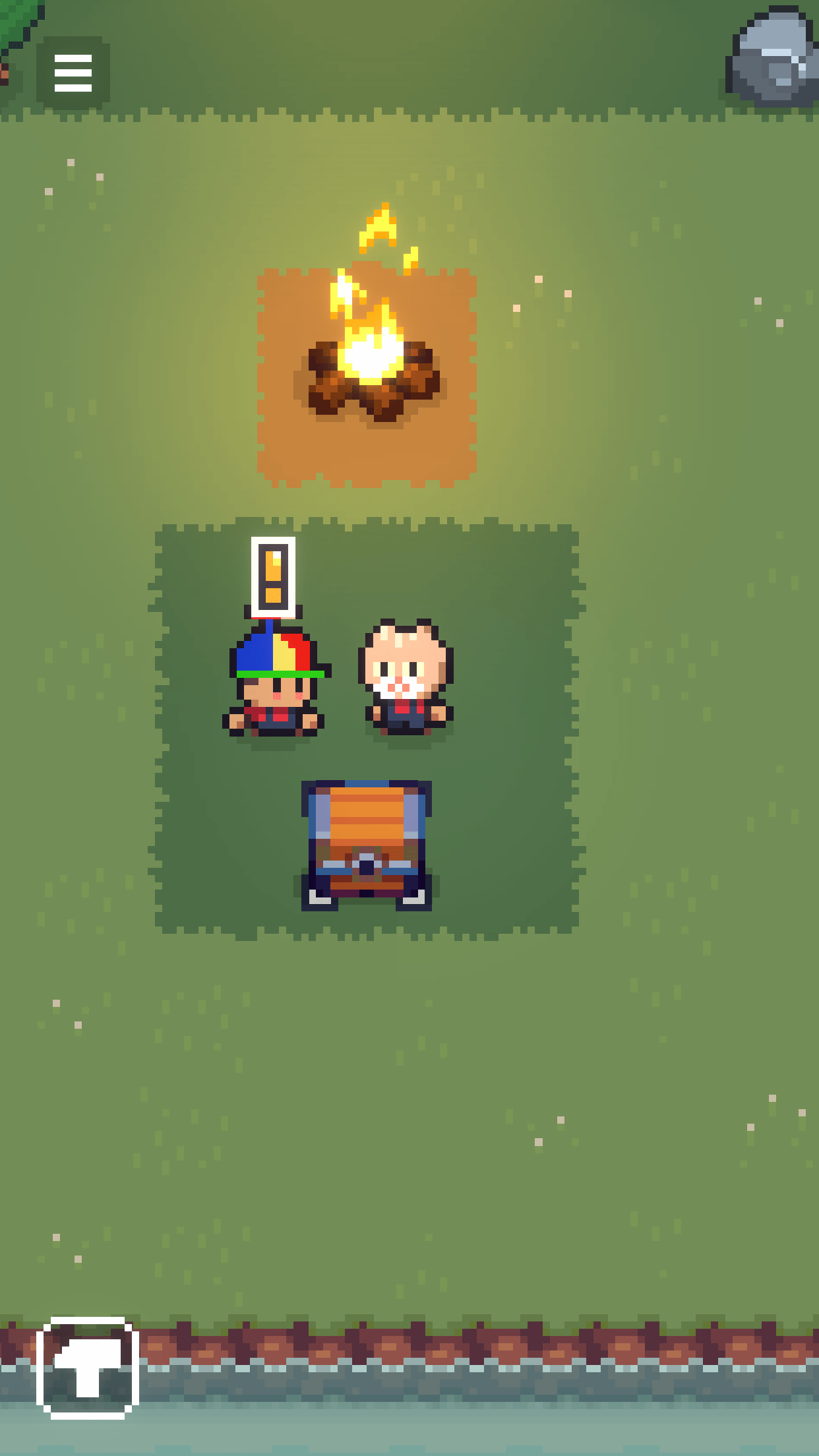The image size is (819, 1456).
Task: Tap the cat character
Action: 407,678
